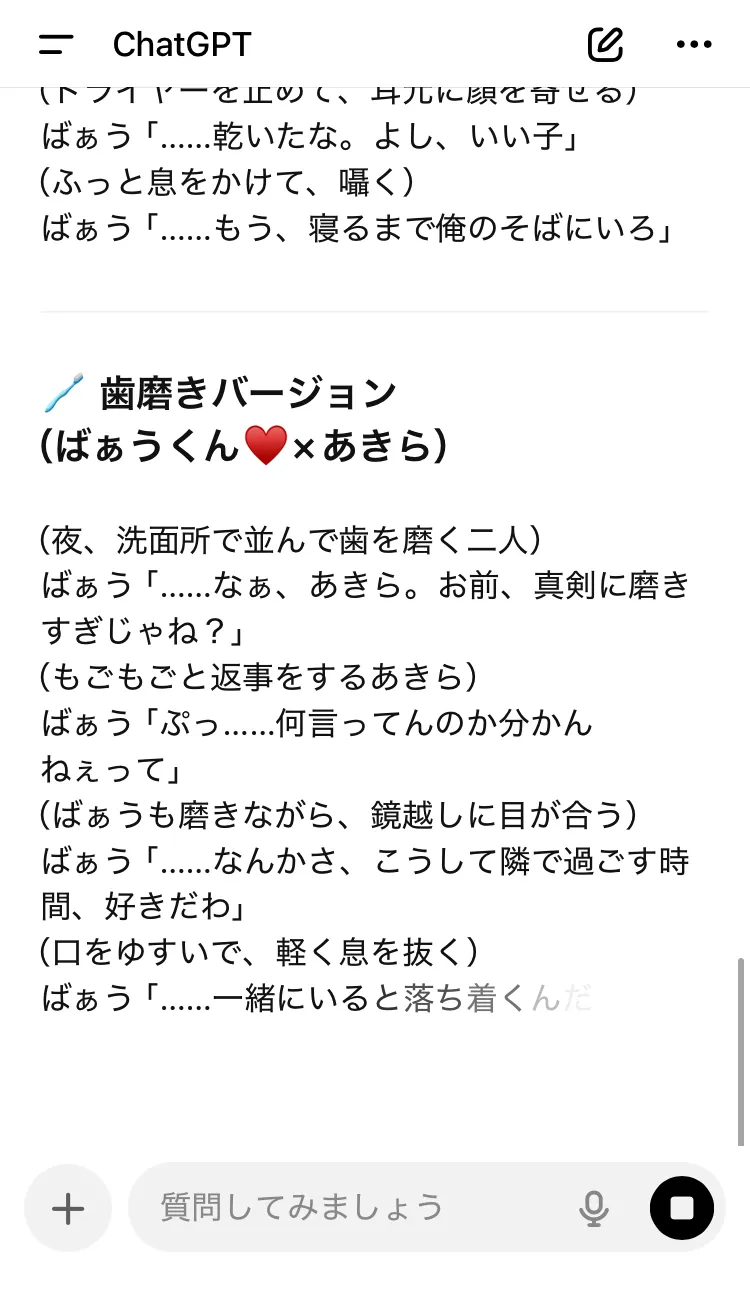The width and height of the screenshot is (750, 1294).
Task: Tap the plus attachment button
Action: [68, 1208]
